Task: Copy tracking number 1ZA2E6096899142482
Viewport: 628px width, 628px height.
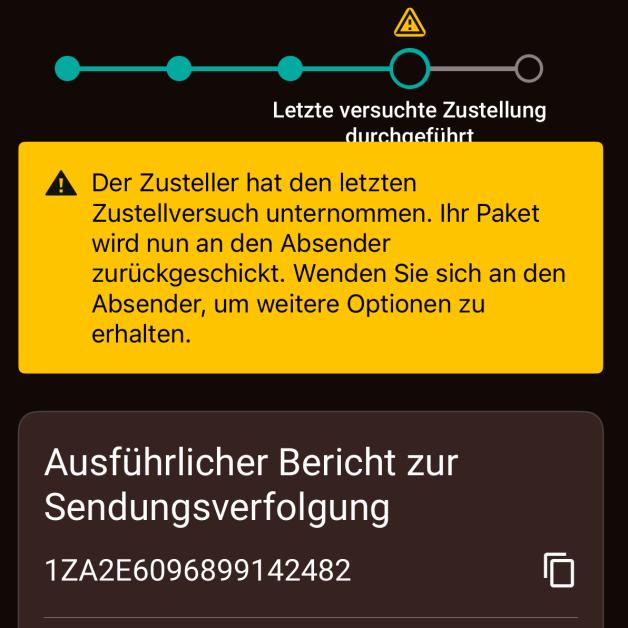Action: tap(559, 570)
